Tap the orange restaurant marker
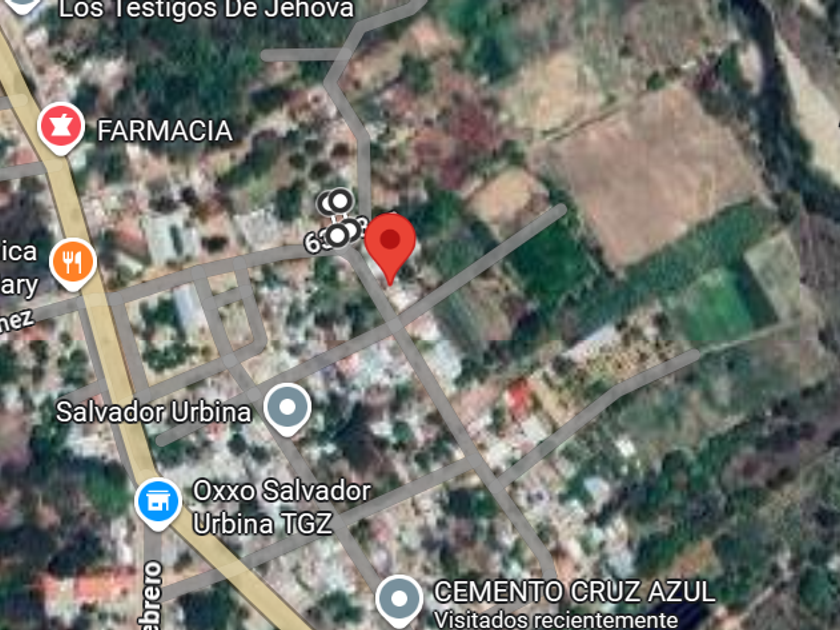Image resolution: width=840 pixels, height=630 pixels. click(x=72, y=262)
